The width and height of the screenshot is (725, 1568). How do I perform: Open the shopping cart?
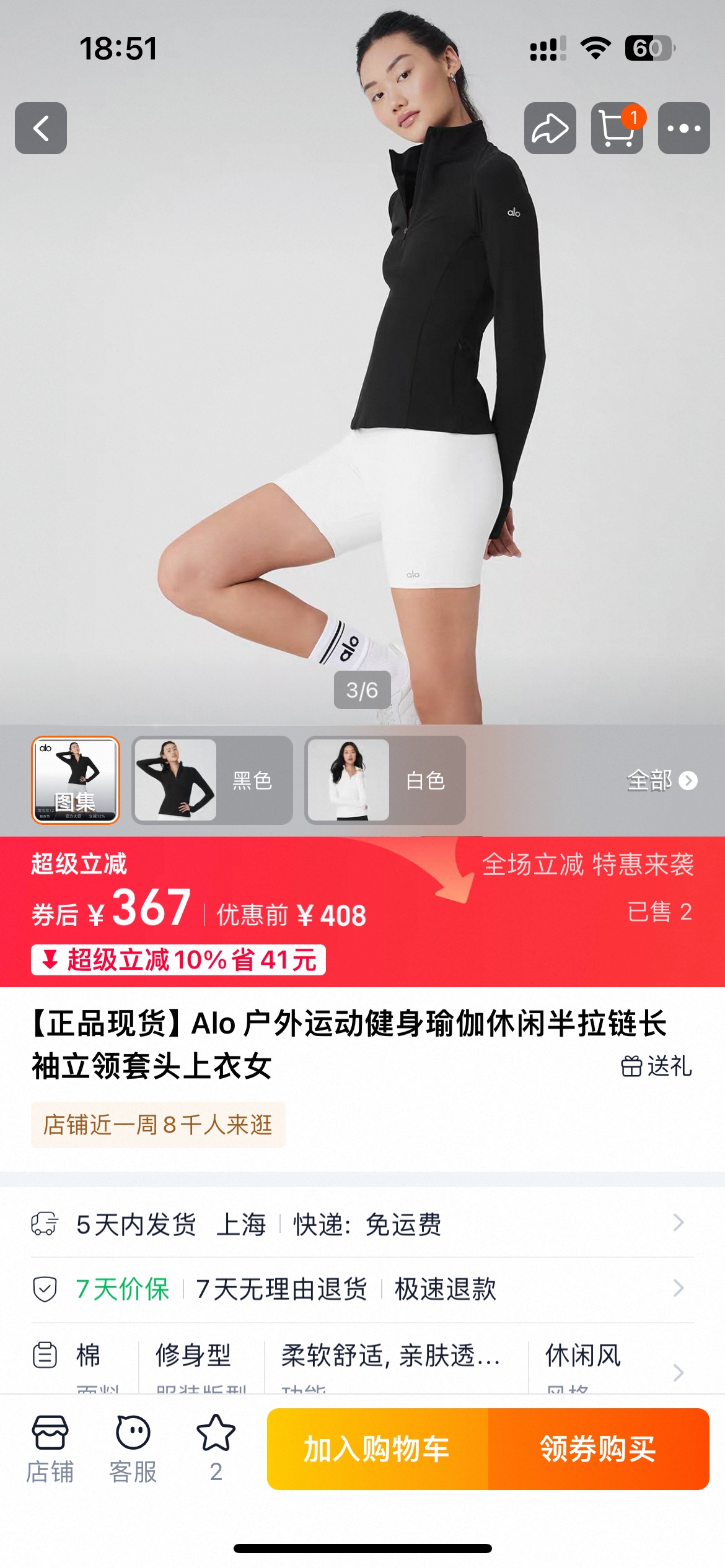(617, 128)
